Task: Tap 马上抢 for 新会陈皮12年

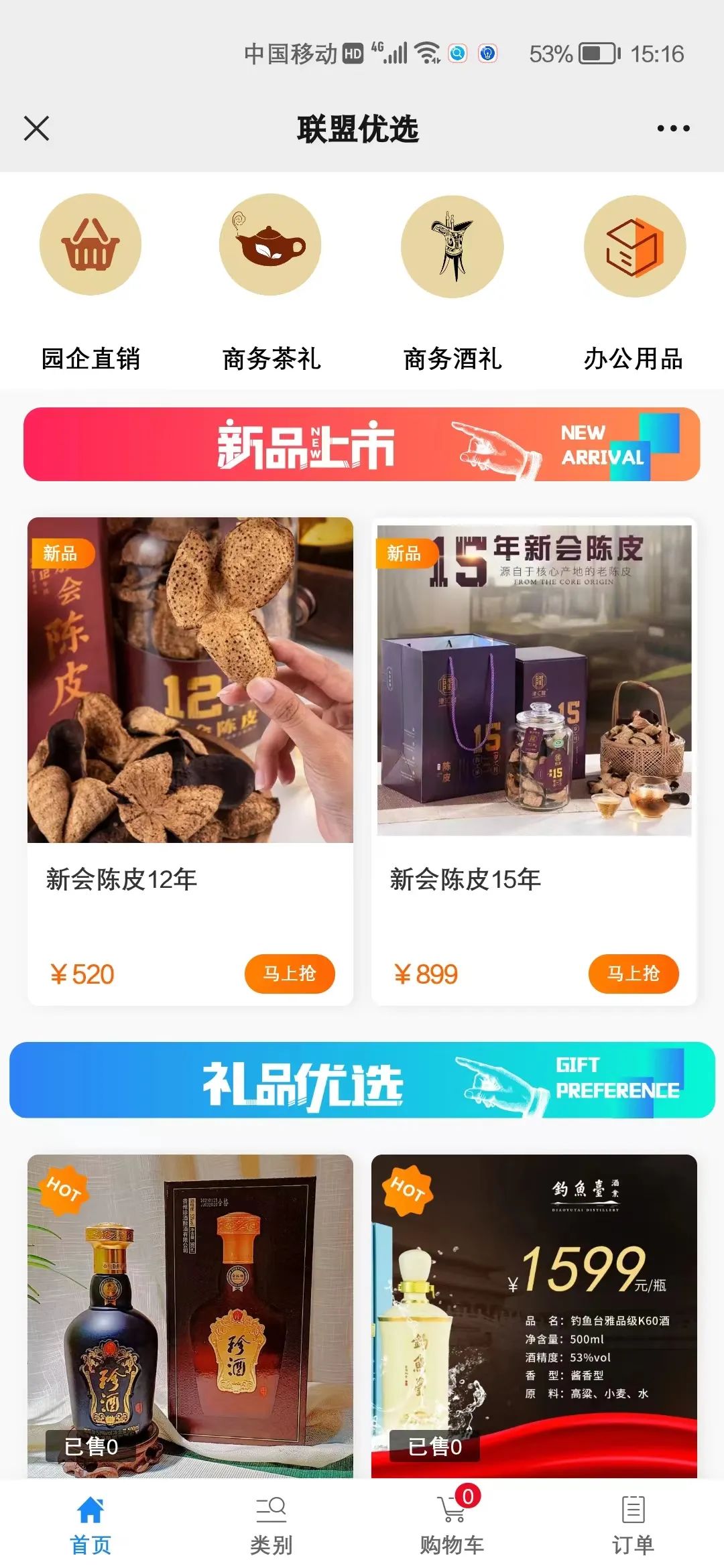Action: [x=289, y=974]
